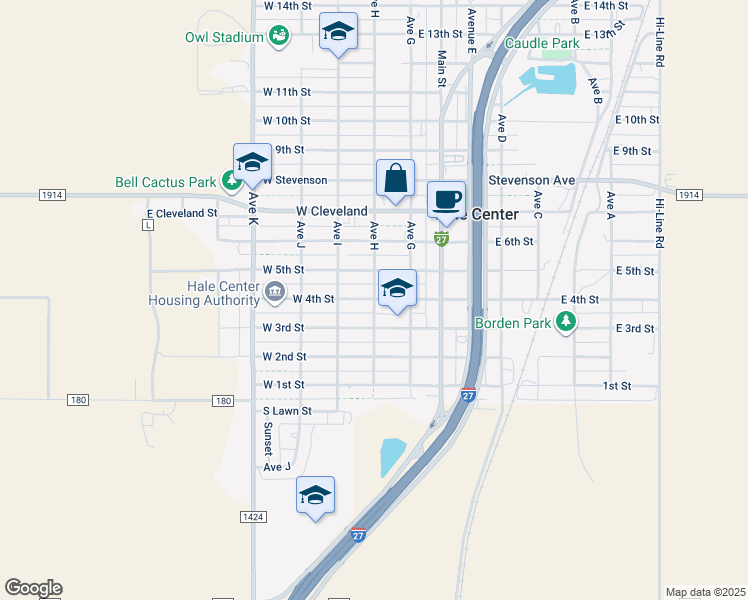Select the coffee cup marker near Main St
Screen dimensions: 748x600
click(446, 199)
